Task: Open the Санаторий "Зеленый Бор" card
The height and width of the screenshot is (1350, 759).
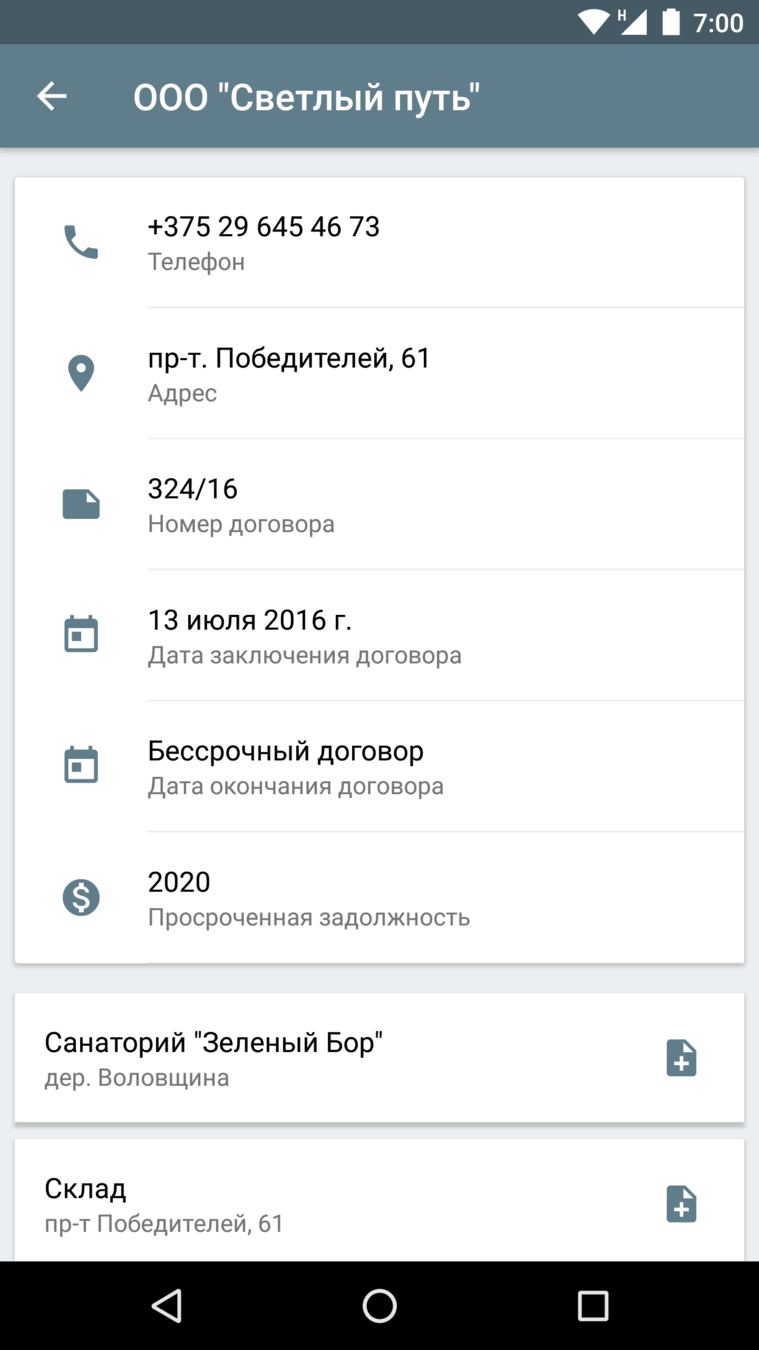Action: click(300, 1057)
